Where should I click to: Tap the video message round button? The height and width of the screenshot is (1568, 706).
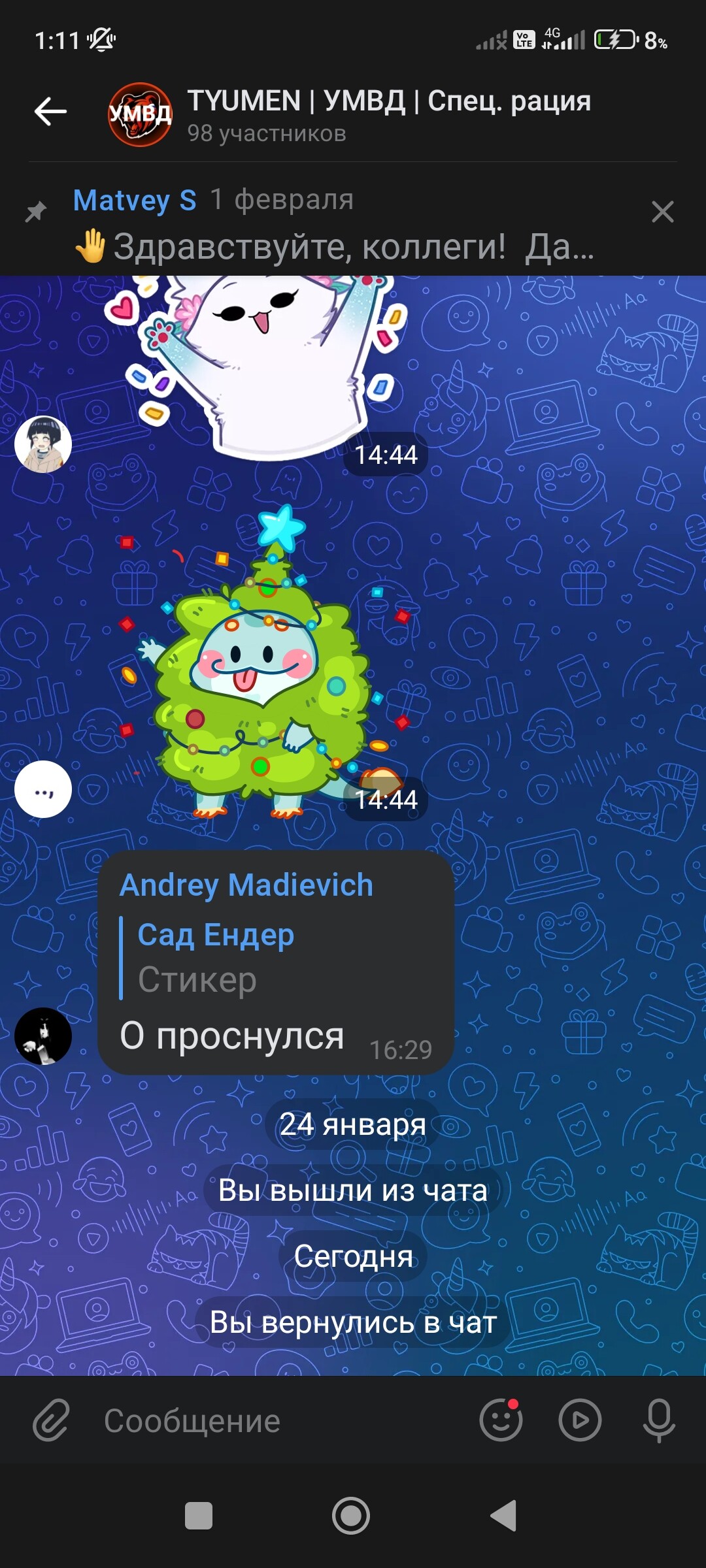580,1420
